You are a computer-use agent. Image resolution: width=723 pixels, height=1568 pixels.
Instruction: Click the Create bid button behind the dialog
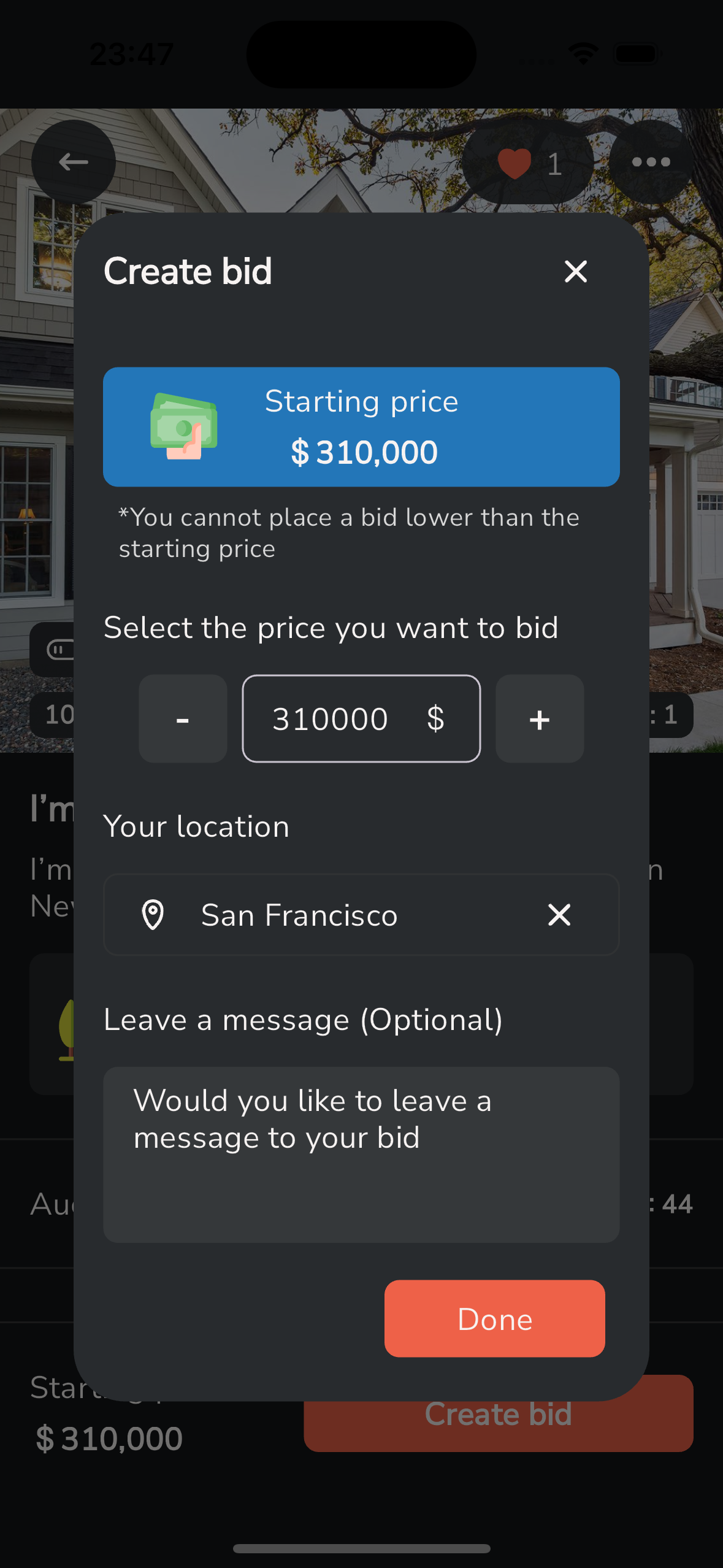[499, 1414]
